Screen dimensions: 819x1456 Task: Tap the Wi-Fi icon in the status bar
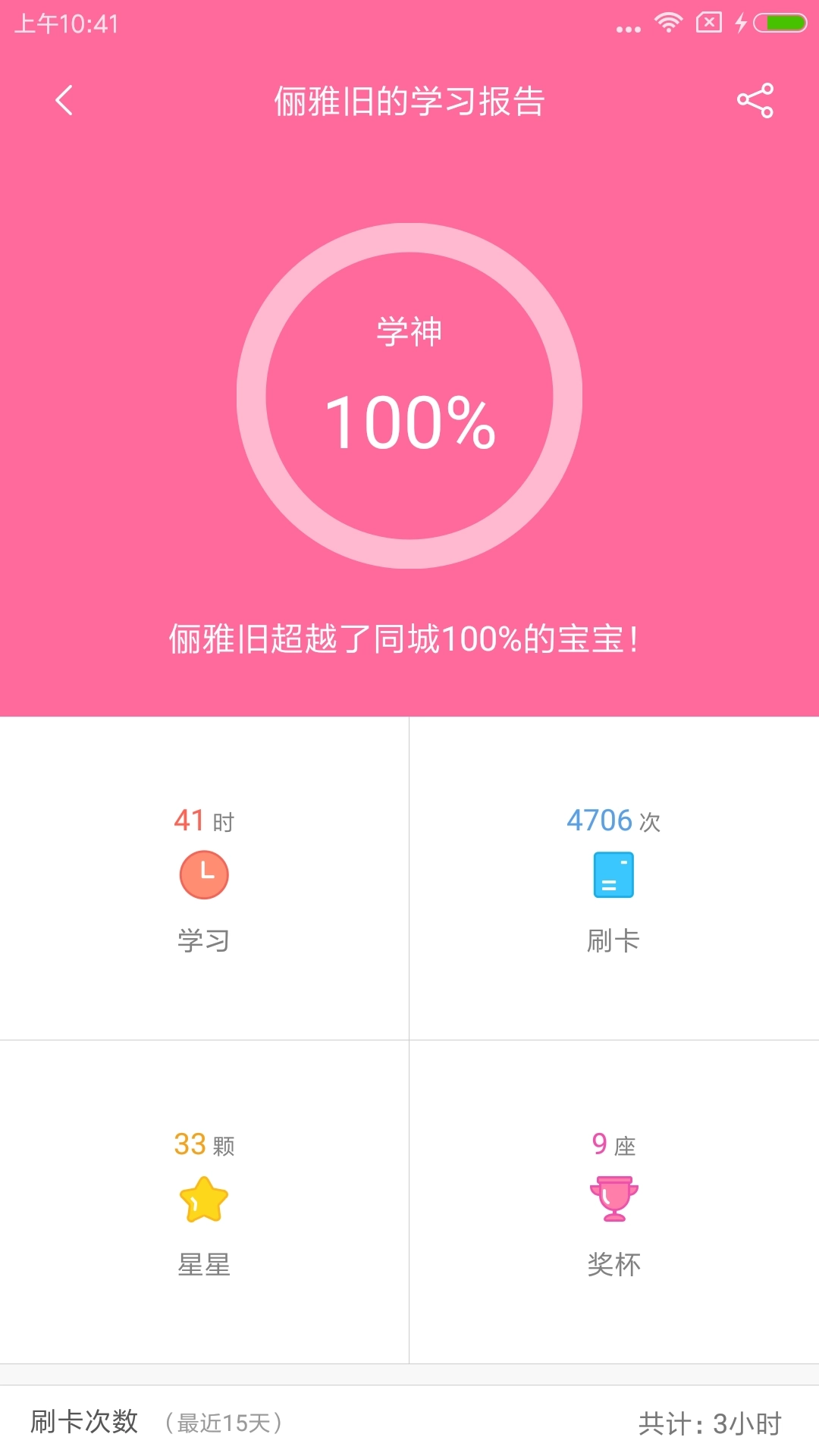pyautogui.click(x=669, y=23)
